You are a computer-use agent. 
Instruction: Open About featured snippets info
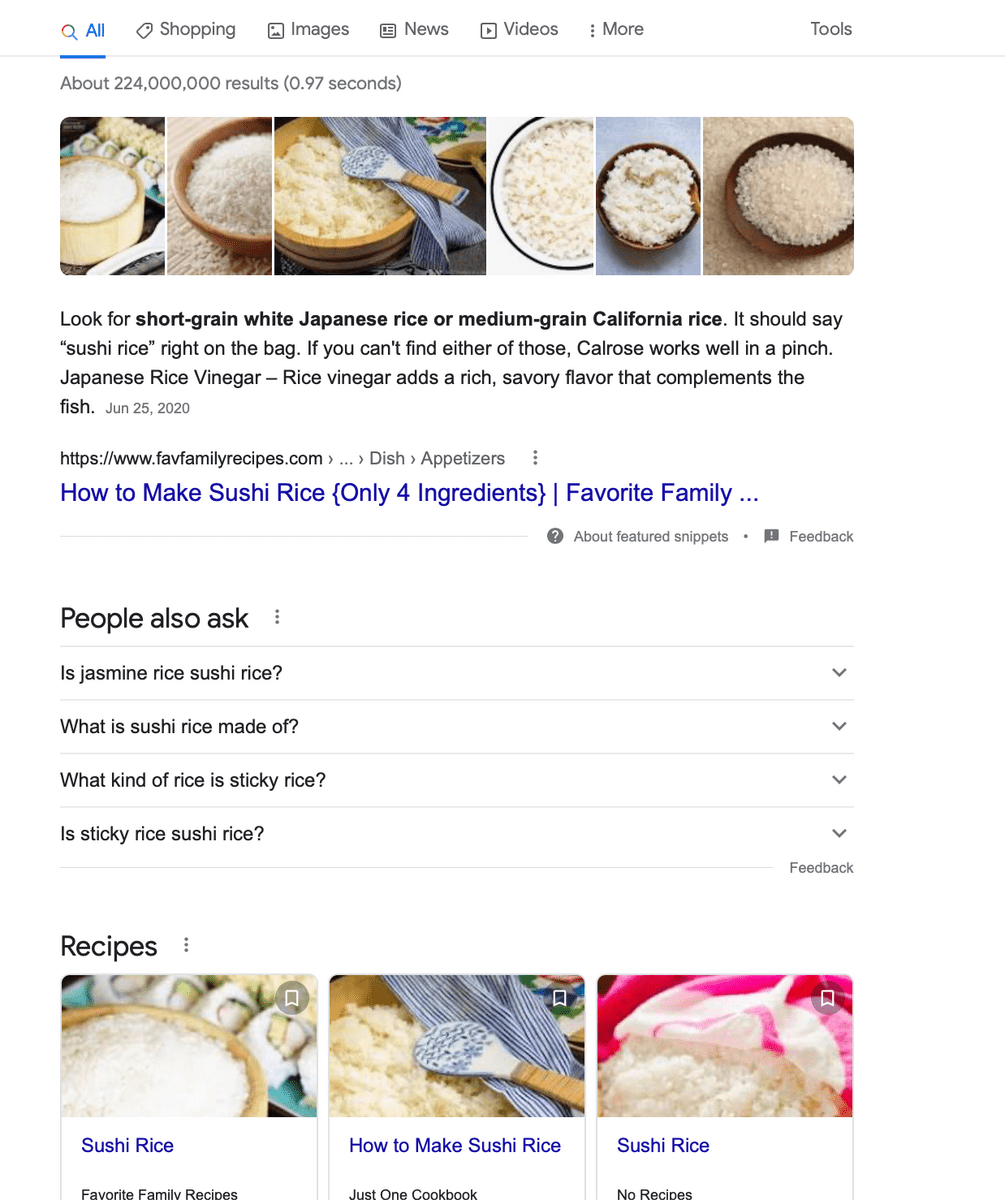point(638,537)
